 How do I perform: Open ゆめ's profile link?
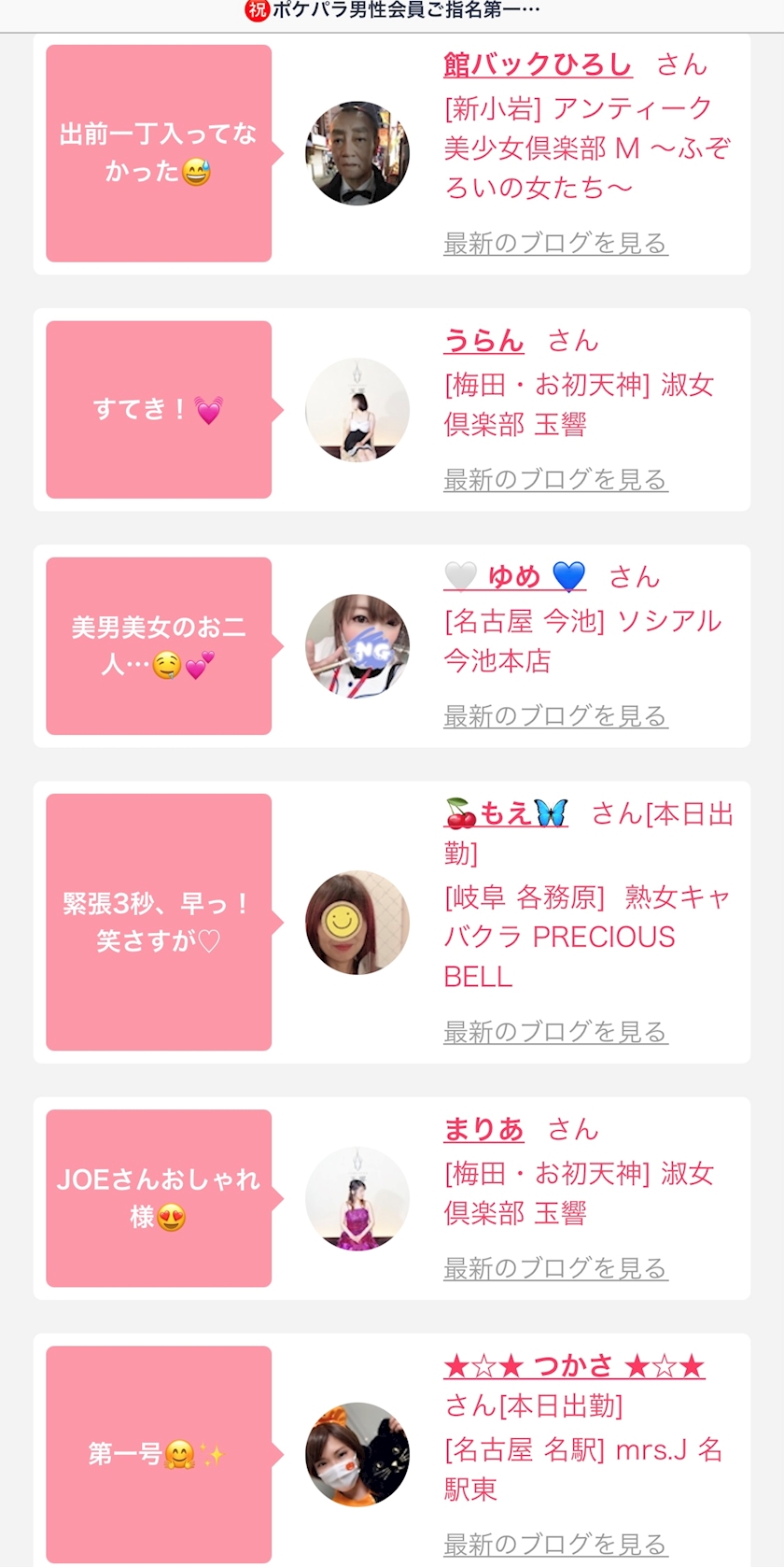point(514,577)
